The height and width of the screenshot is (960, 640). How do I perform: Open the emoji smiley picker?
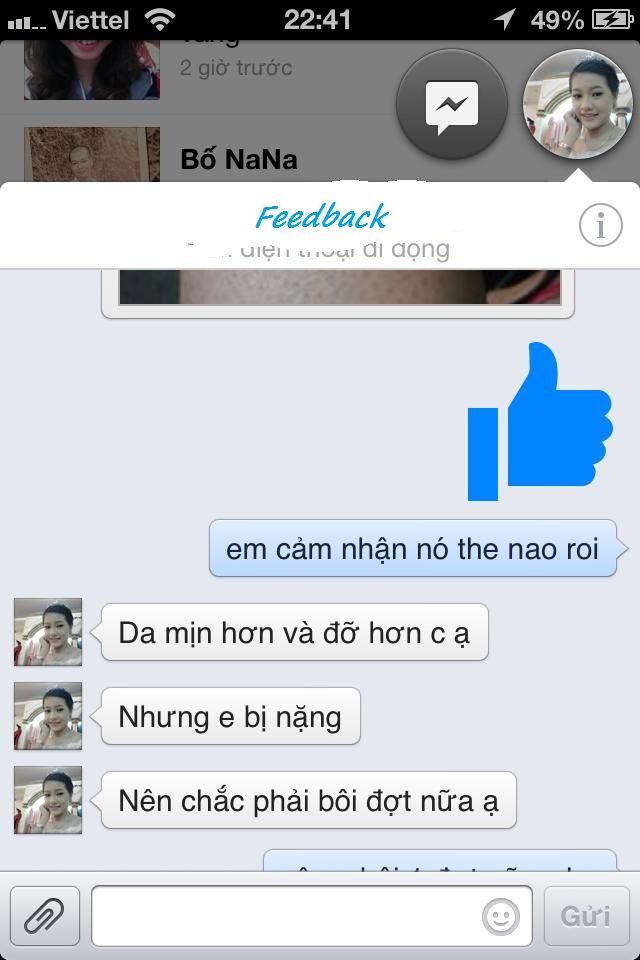point(501,916)
